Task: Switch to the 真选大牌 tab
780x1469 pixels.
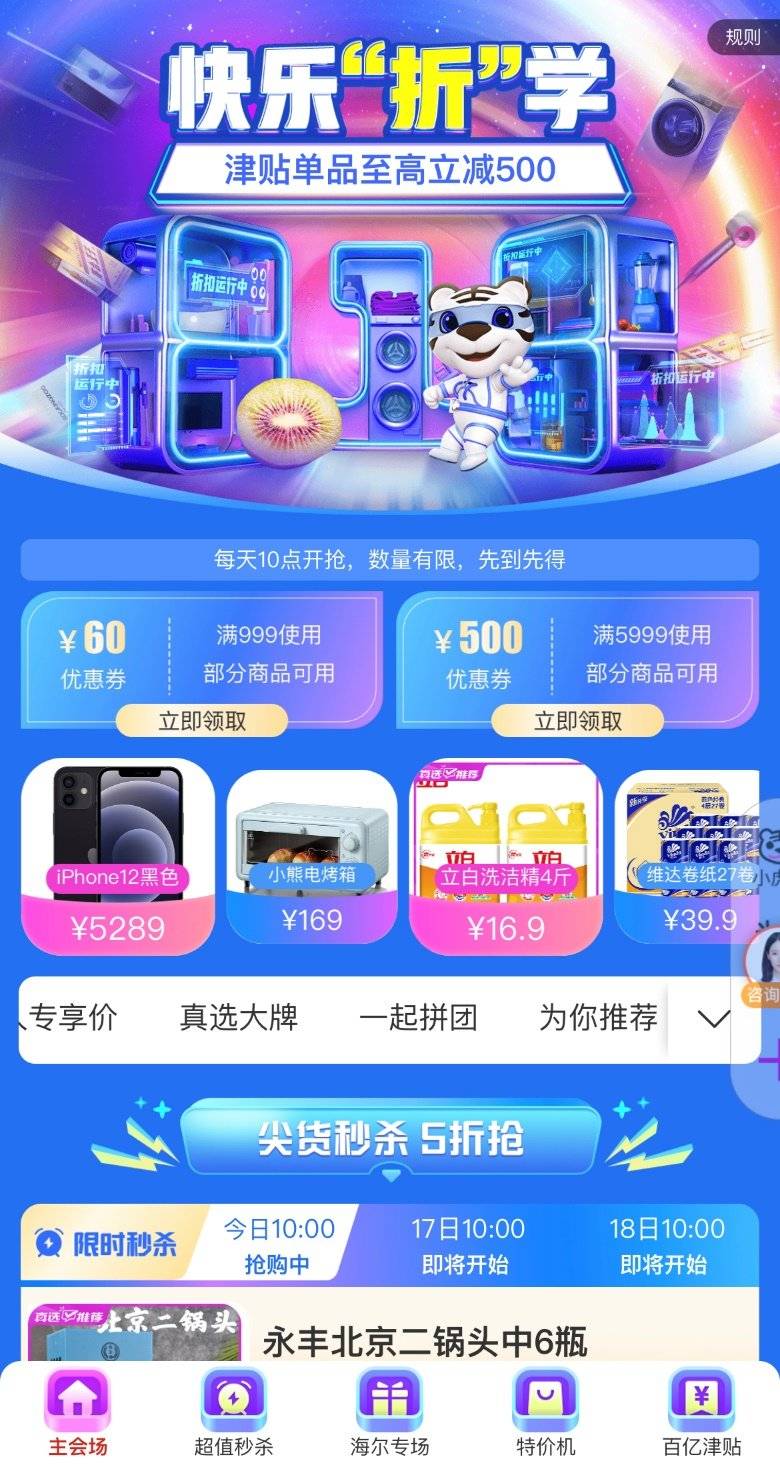Action: pyautogui.click(x=238, y=1018)
